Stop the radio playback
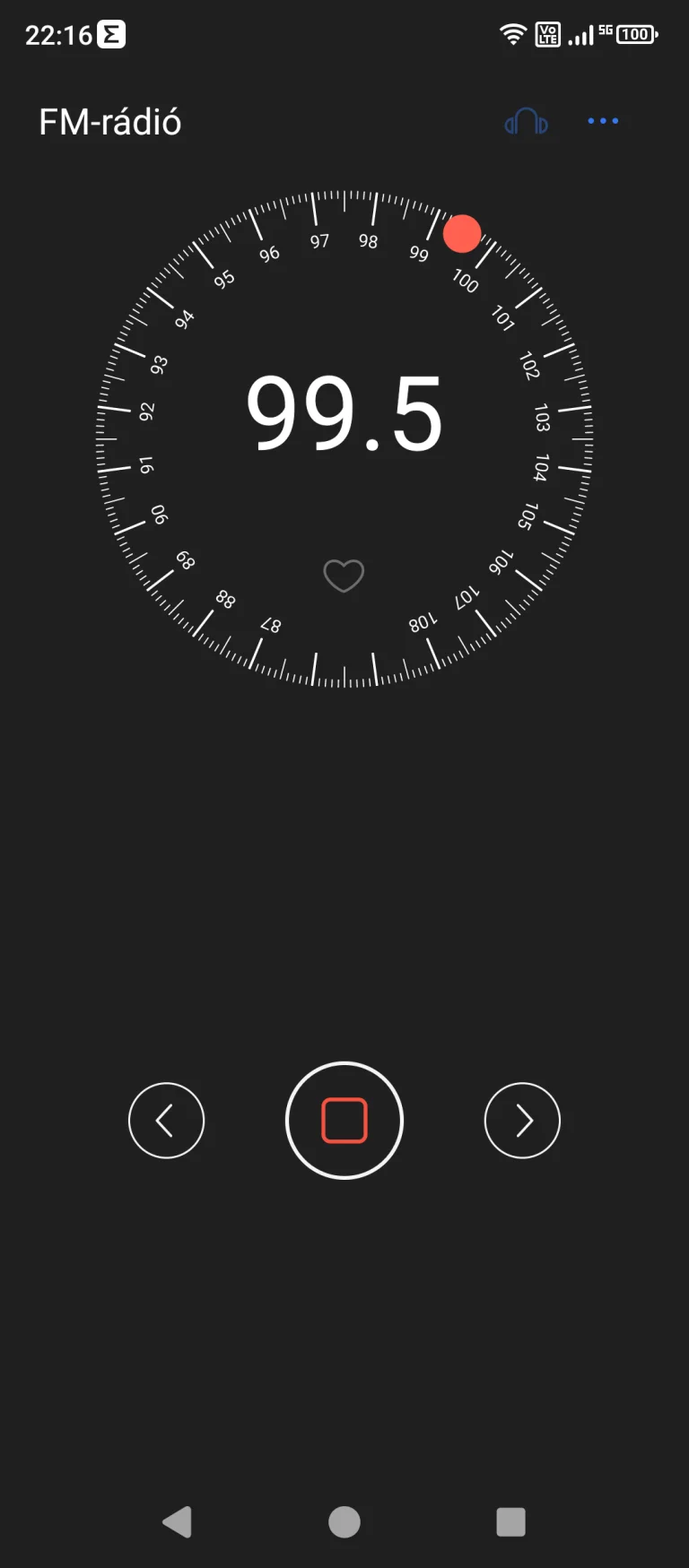Screen dimensions: 689x1568 point(344,1120)
